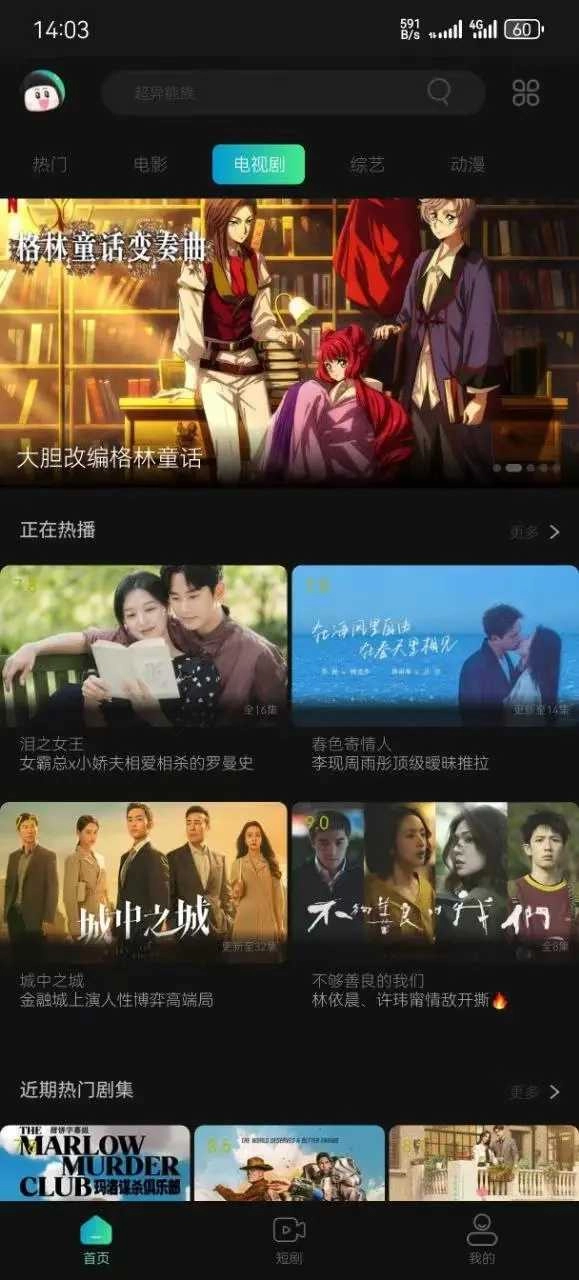Open the 格林童话变奏曲 banner

pos(289,341)
